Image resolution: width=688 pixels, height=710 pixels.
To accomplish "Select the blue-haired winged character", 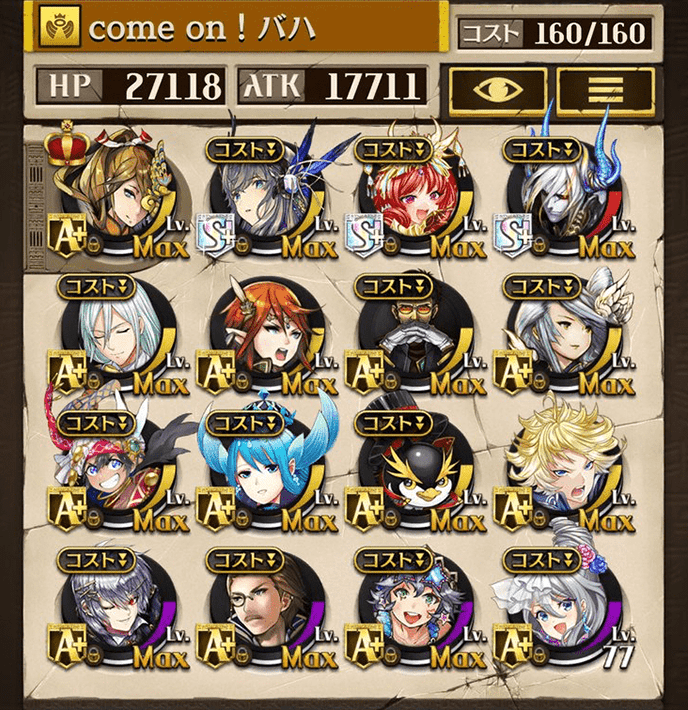I will click(x=267, y=470).
